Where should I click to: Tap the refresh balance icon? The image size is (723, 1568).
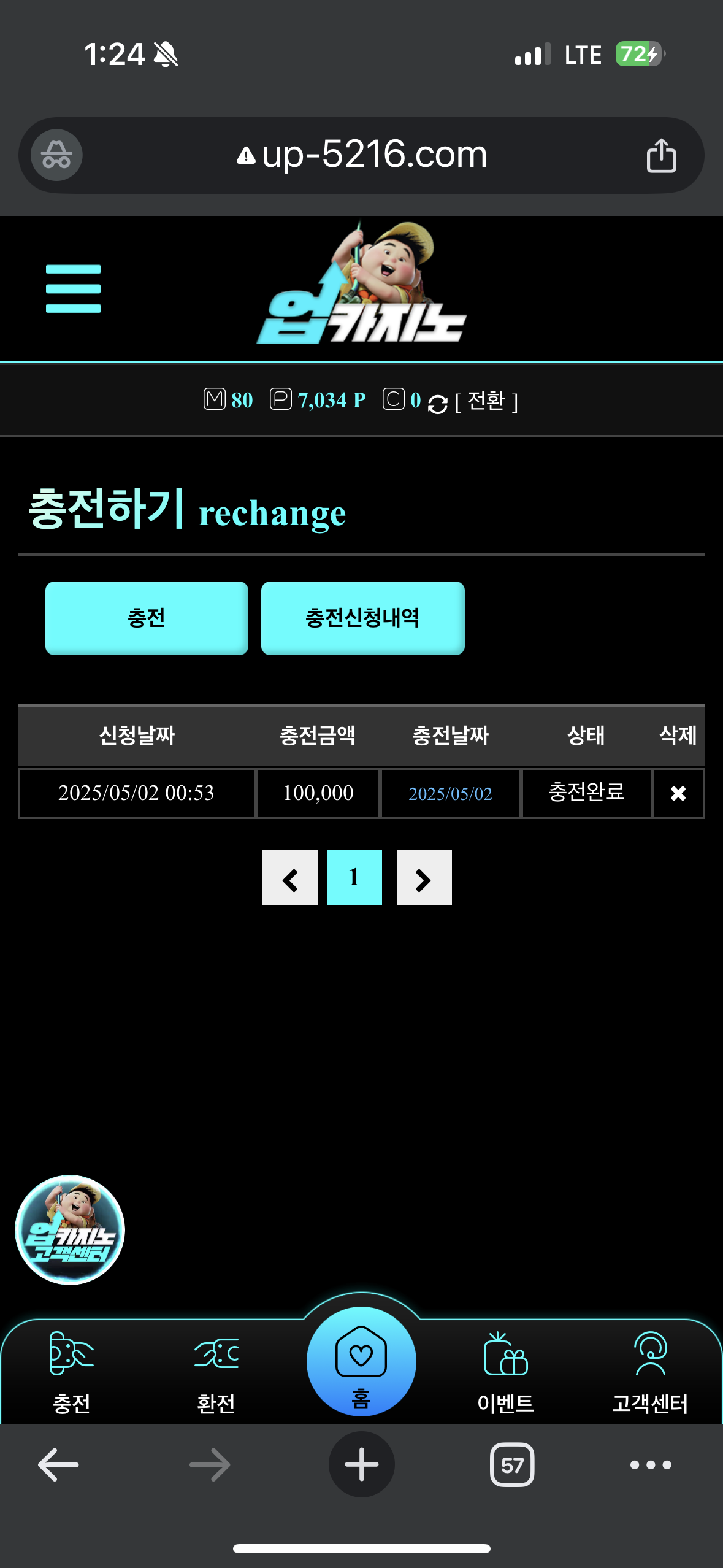coord(437,404)
